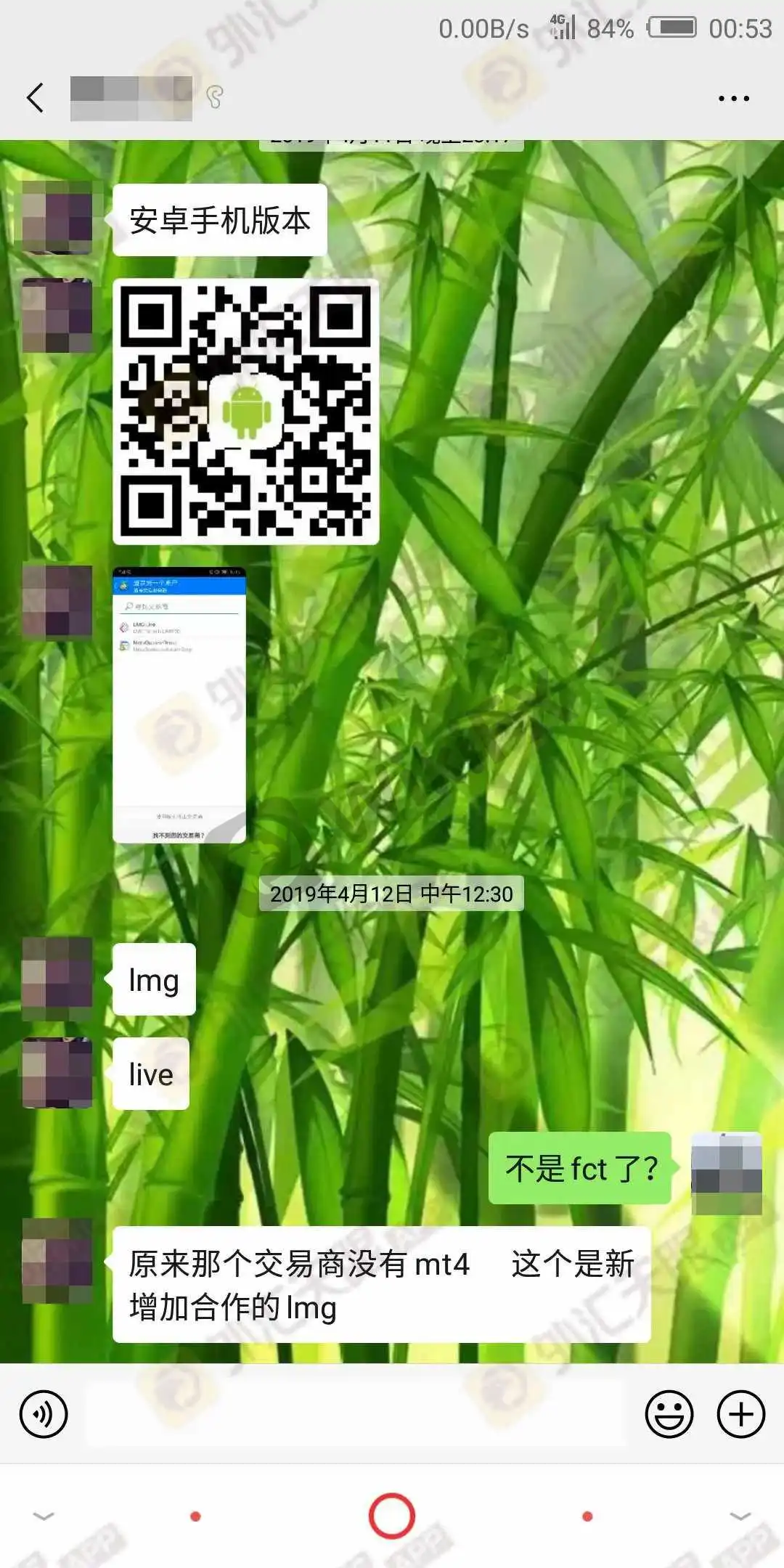Open the phone screenshot image message
This screenshot has height=1568, width=784.
point(179,705)
